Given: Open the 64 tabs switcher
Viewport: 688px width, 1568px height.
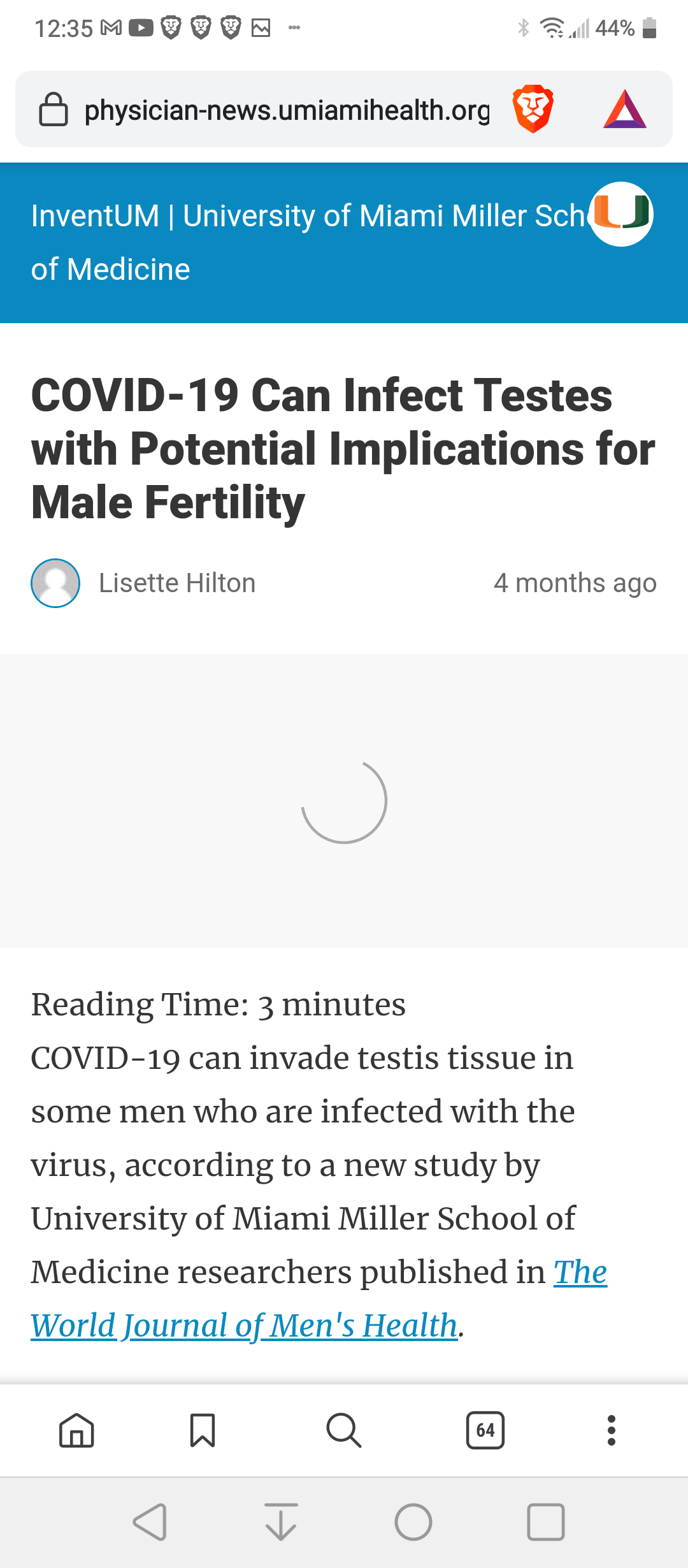Looking at the screenshot, I should coord(485,1430).
